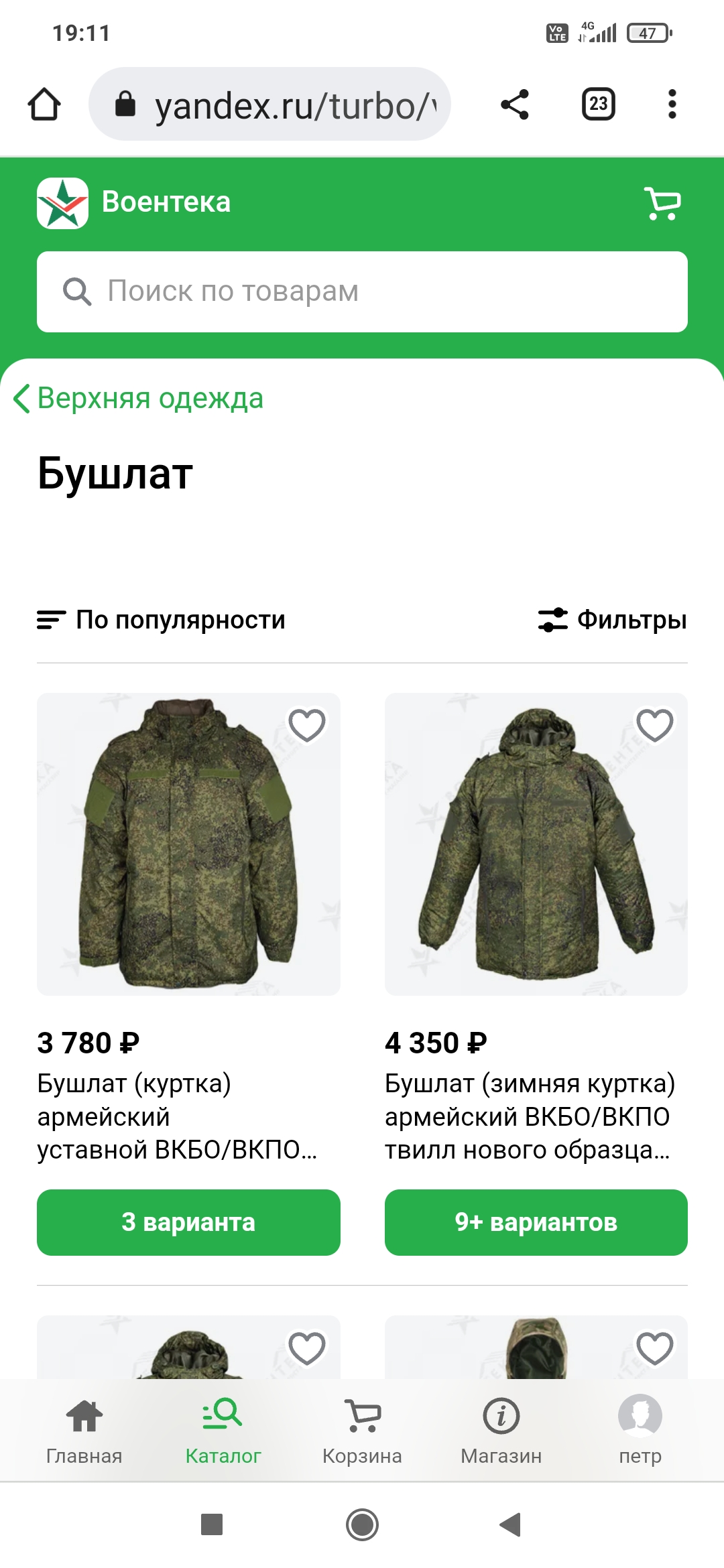Viewport: 724px width, 1568px height.
Task: Add the 4 350 ₽ бушлат to favorites
Action: pos(655,725)
